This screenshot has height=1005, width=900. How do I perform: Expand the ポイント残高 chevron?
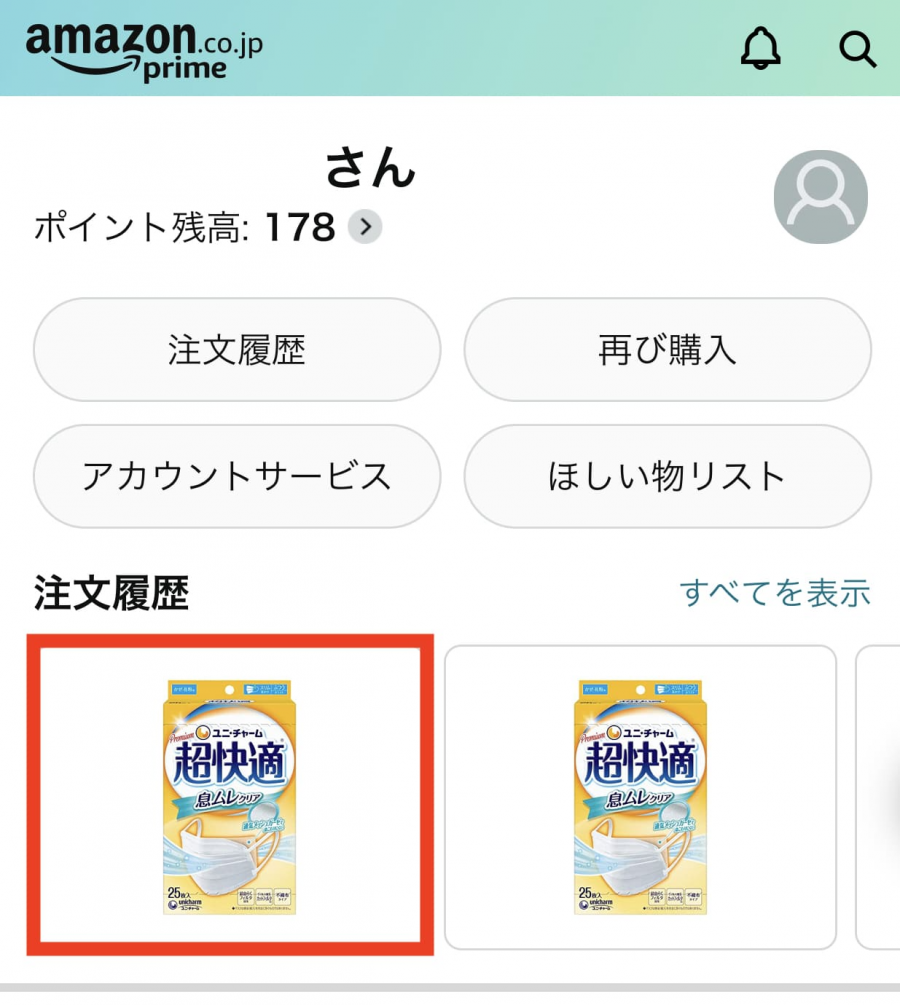(365, 228)
